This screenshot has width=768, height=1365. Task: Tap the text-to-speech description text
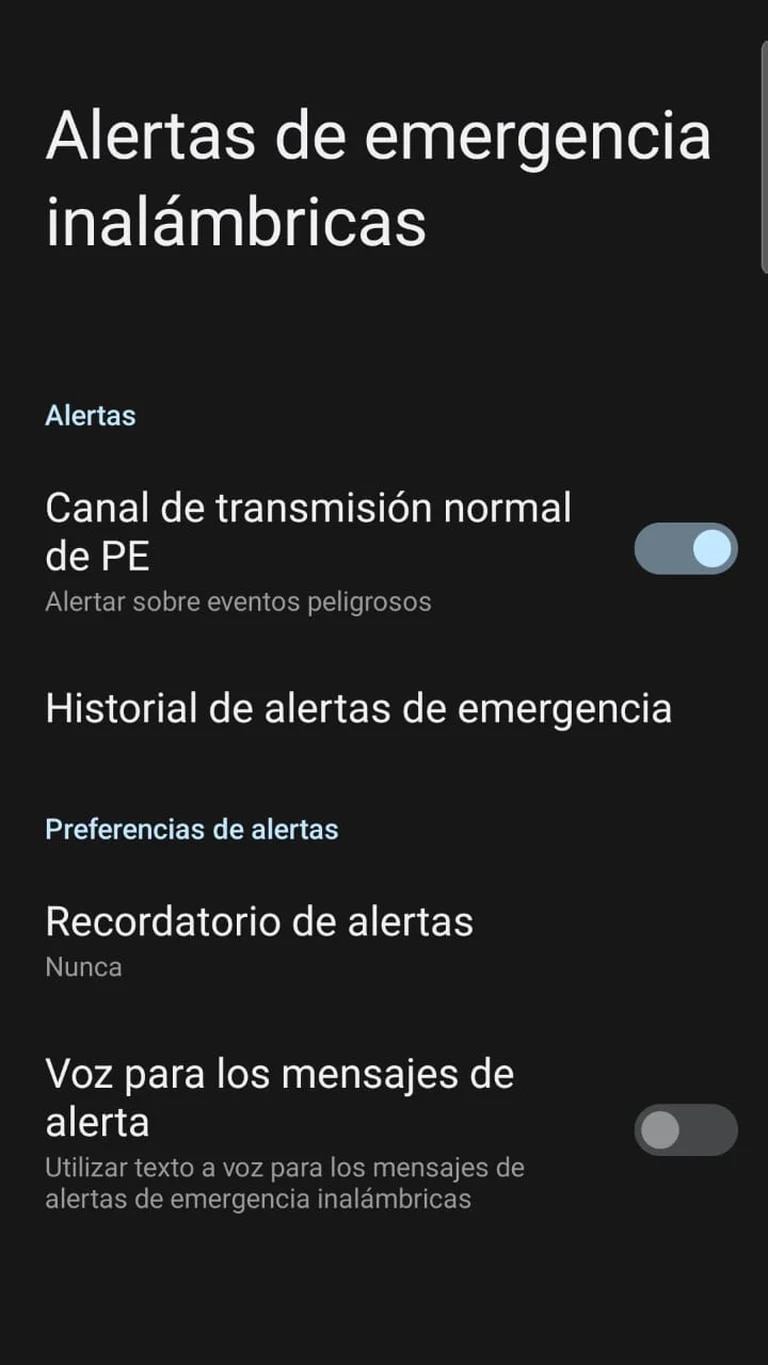click(285, 1182)
